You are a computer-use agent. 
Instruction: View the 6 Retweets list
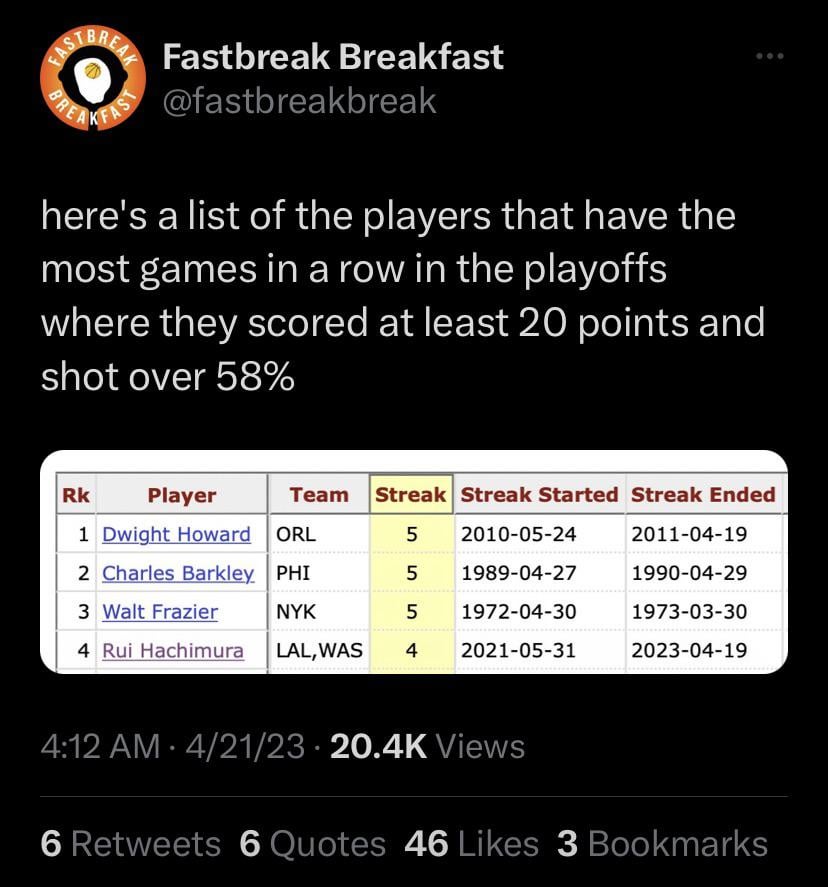coord(131,843)
